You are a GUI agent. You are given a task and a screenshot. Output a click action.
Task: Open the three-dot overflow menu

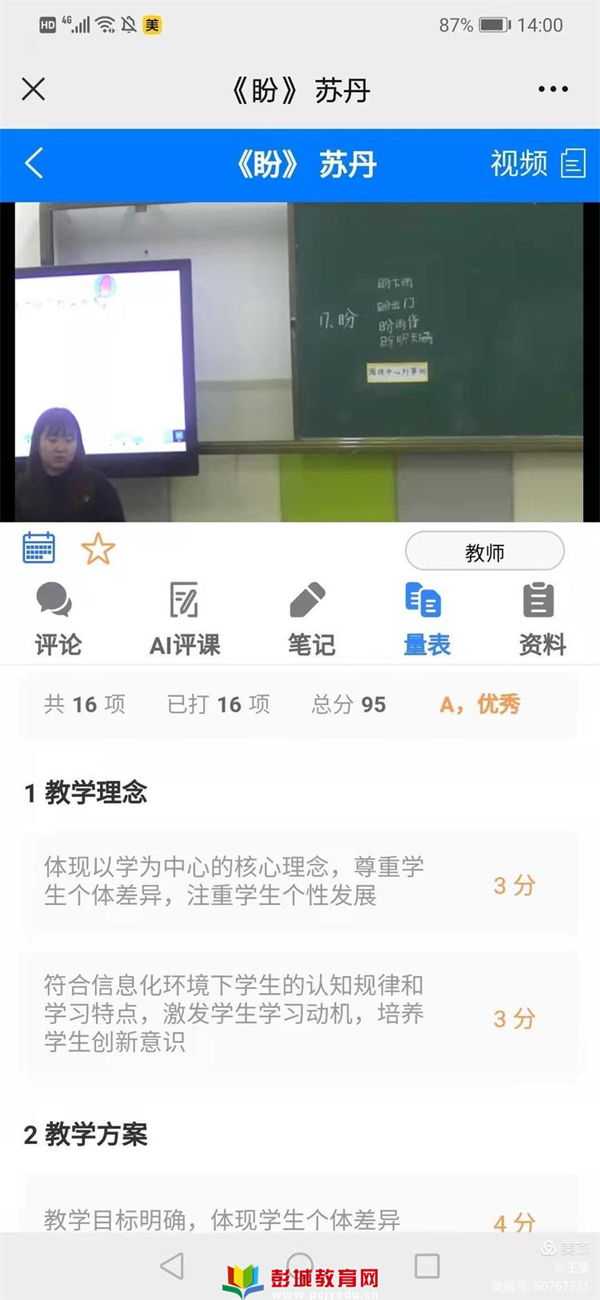tap(552, 89)
